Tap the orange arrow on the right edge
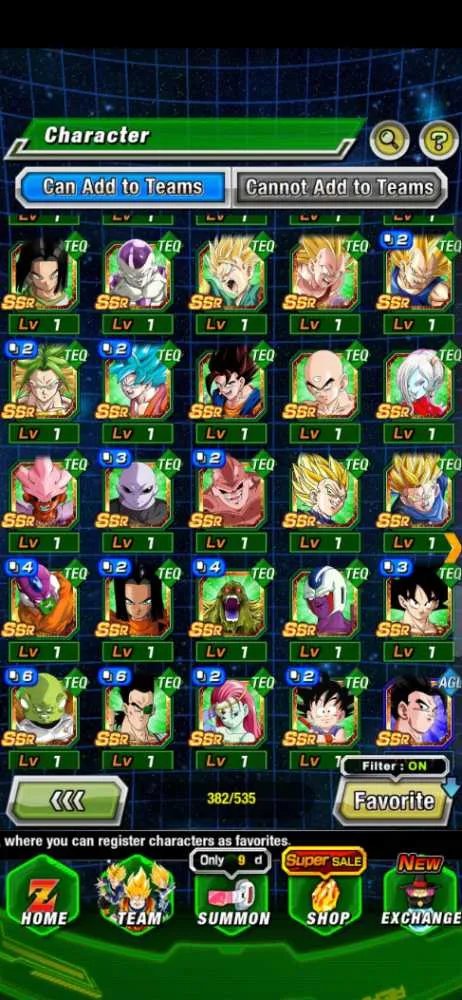Image resolution: width=462 pixels, height=1000 pixels. point(452,547)
